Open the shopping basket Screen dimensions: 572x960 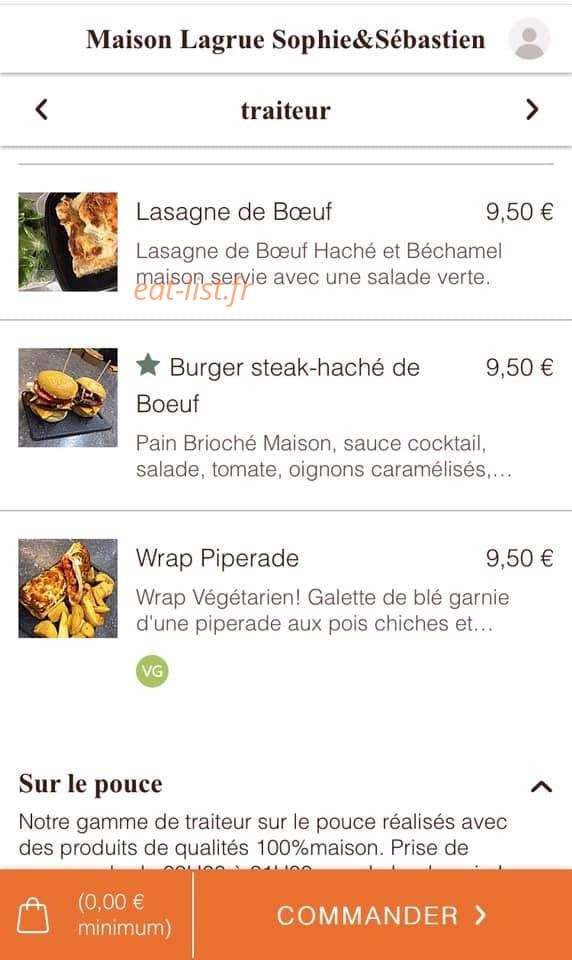click(x=96, y=915)
